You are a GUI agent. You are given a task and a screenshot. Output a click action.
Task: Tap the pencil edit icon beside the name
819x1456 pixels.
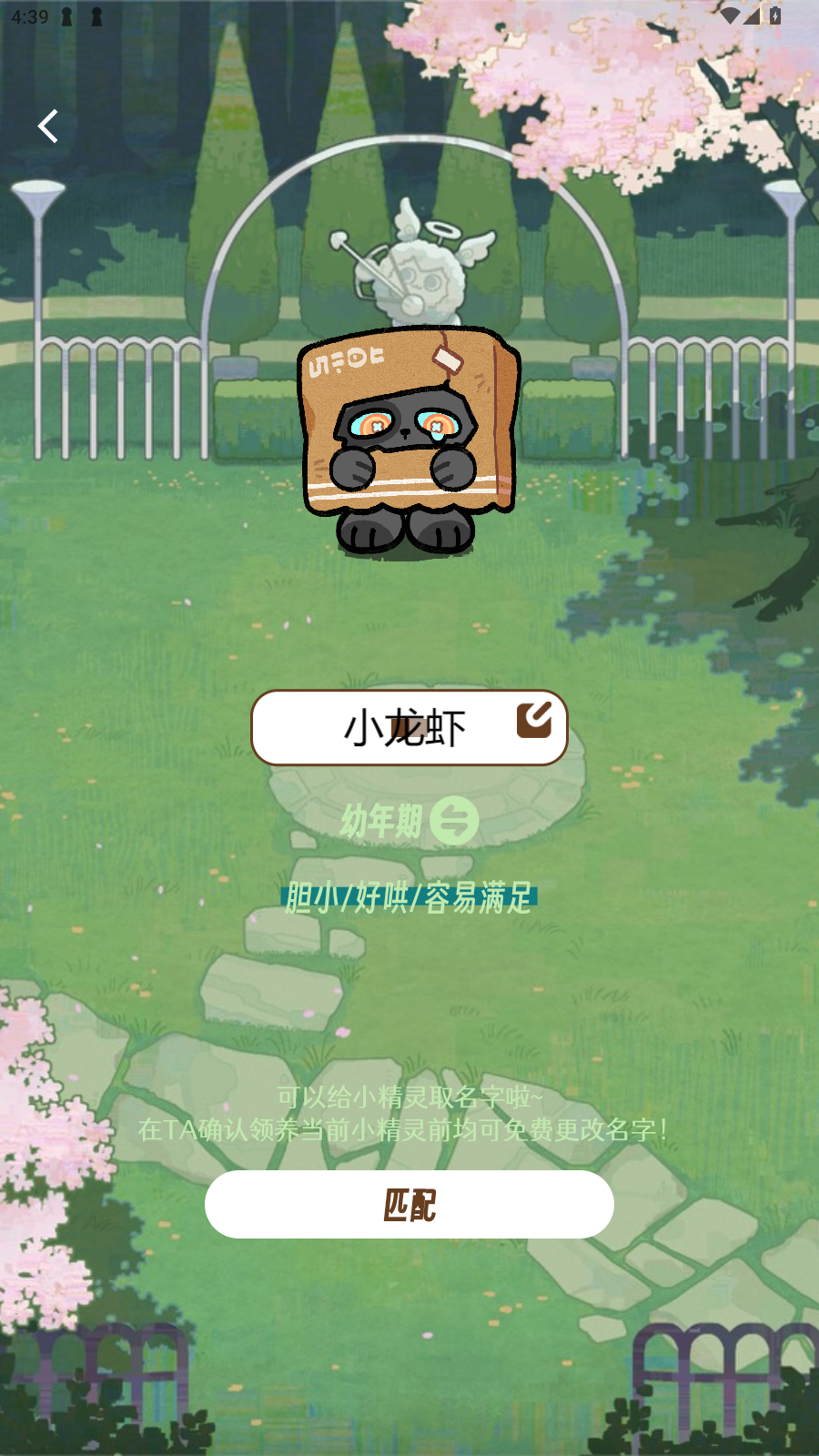coord(534,720)
